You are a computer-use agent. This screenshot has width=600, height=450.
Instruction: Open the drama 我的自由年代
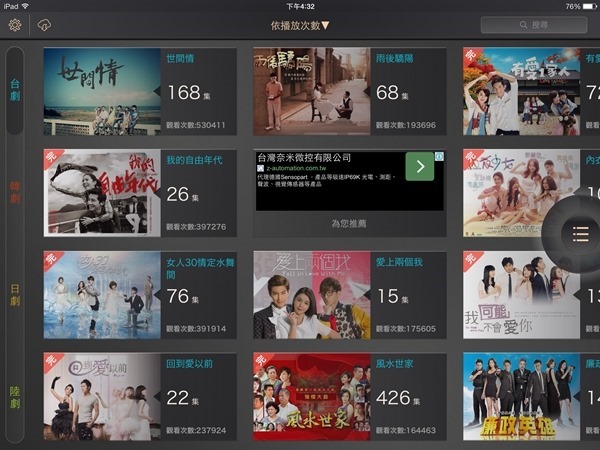pos(140,193)
